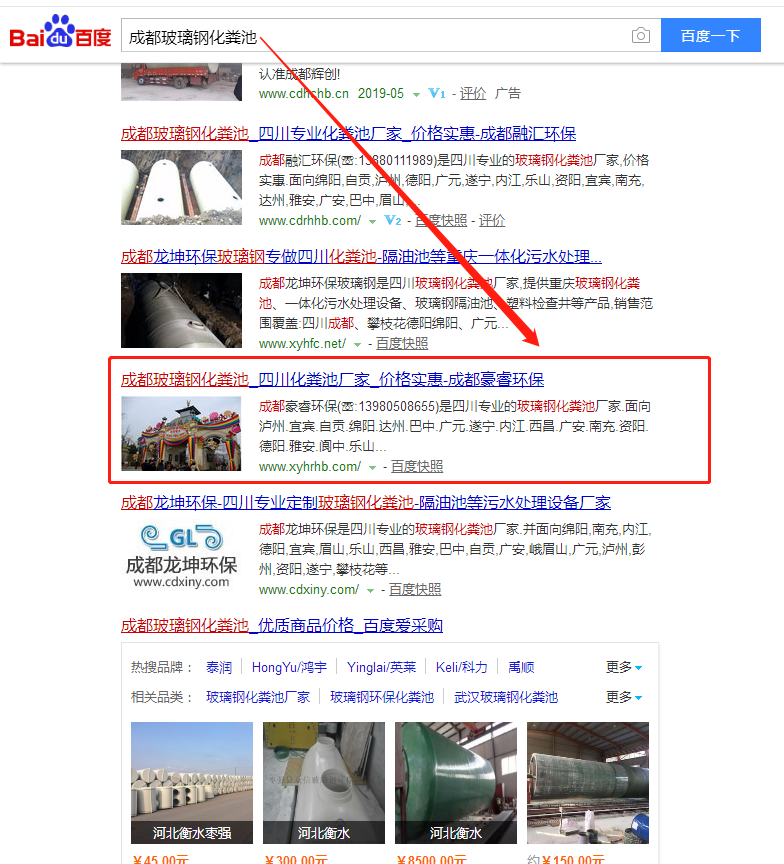Select the 泰润 hot brand filter
Viewport: 784px width, 864px height.
tap(219, 667)
